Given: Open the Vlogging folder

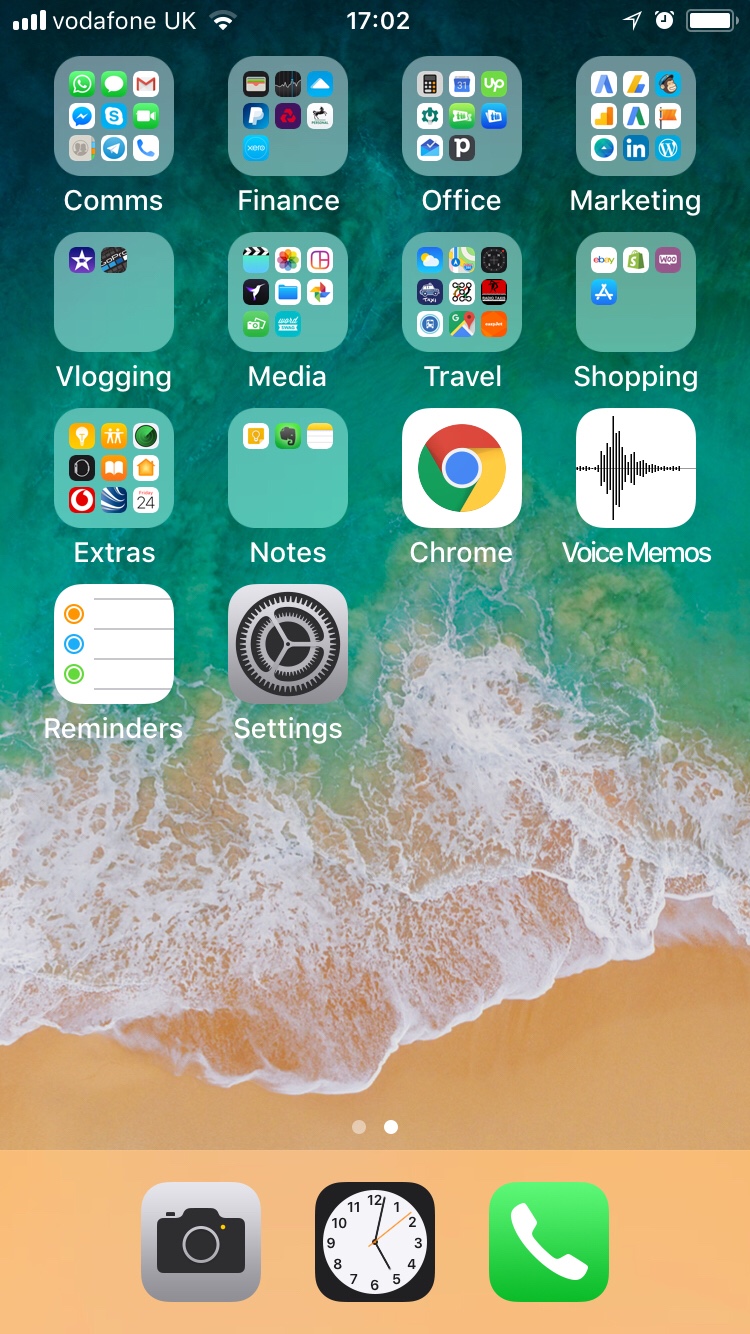Looking at the screenshot, I should pos(114,292).
